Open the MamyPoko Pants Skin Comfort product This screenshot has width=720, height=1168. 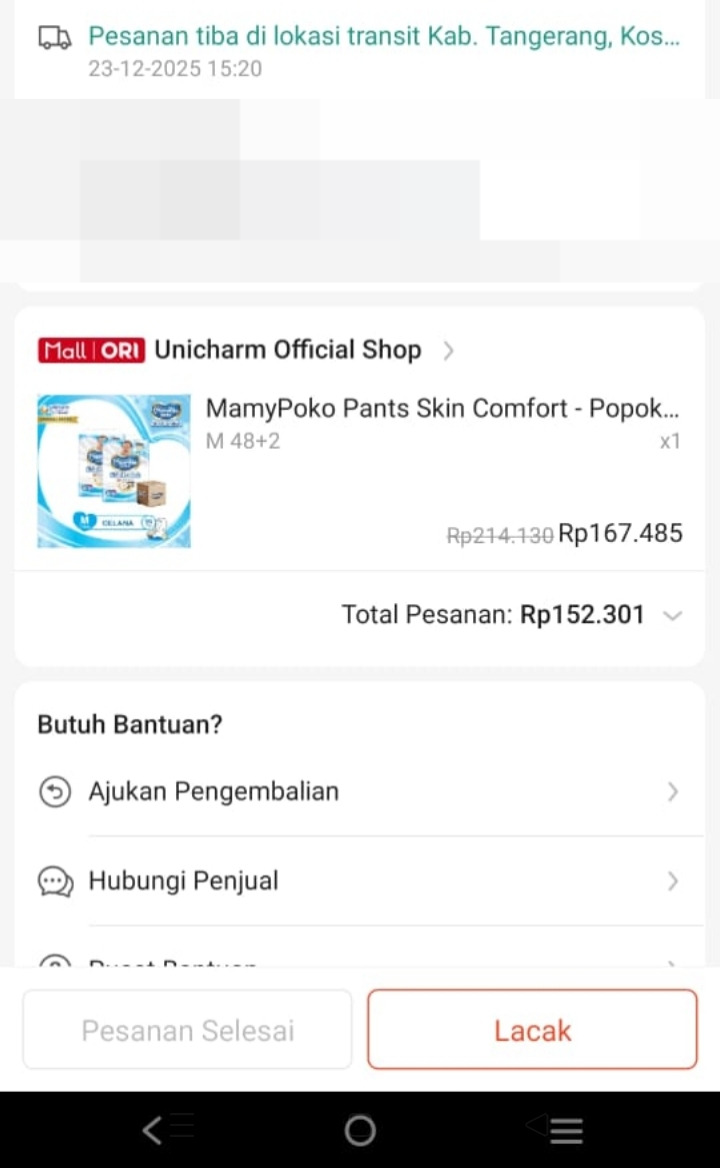442,409
